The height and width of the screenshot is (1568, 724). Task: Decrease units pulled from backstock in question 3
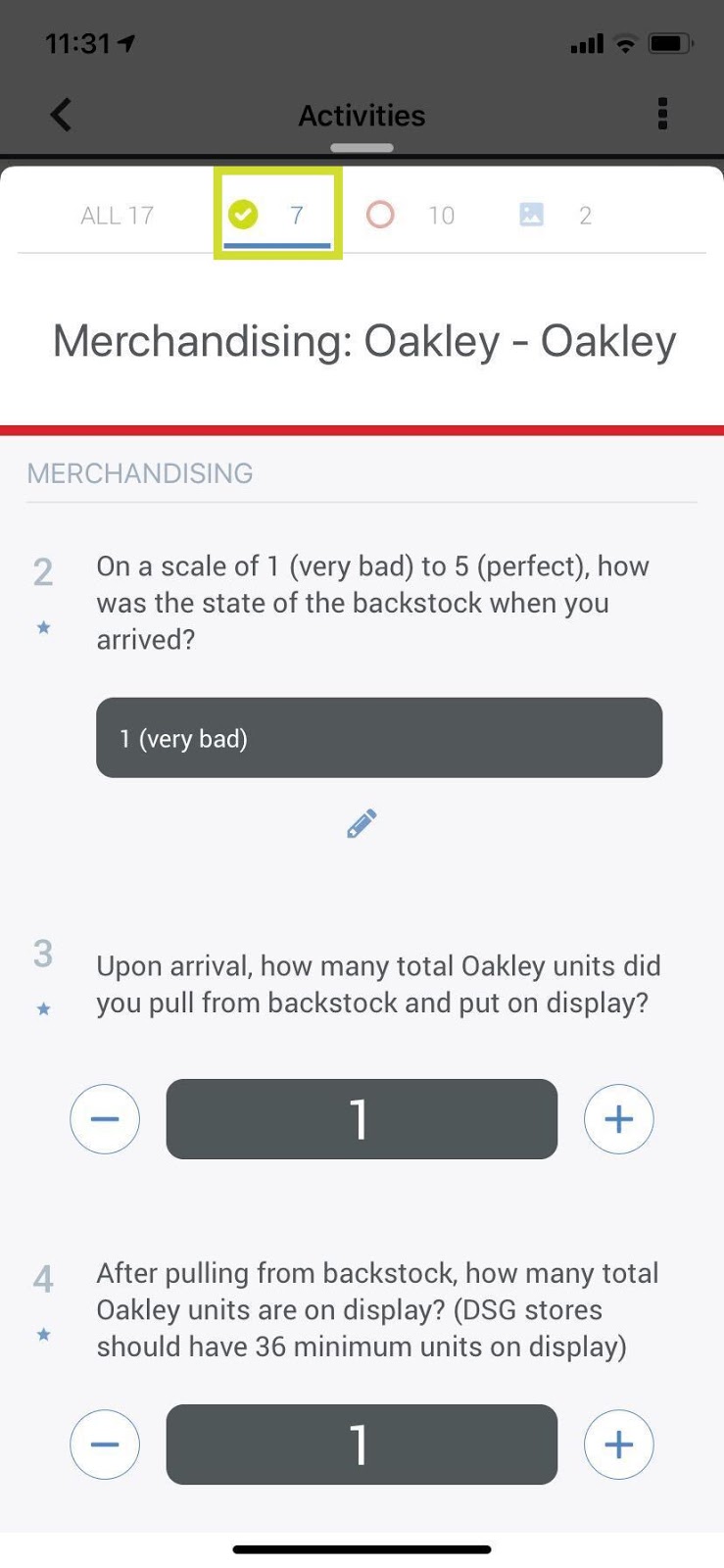click(105, 1119)
